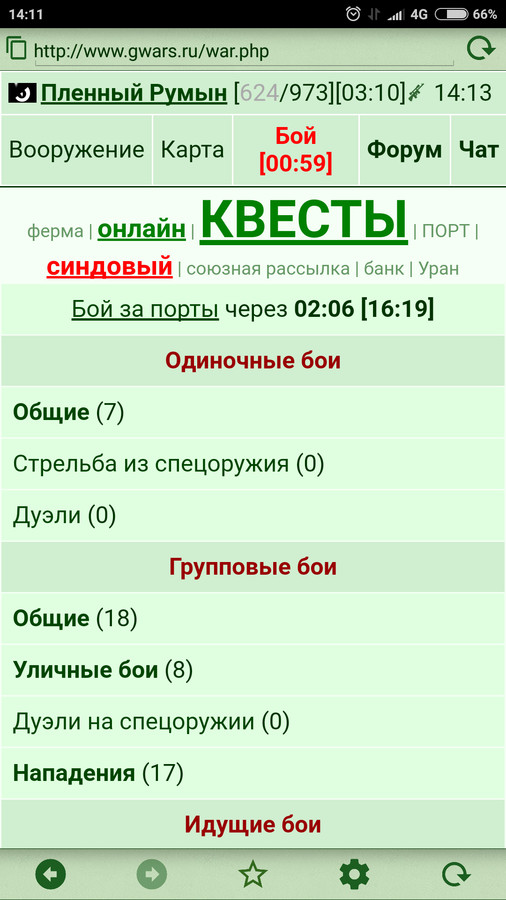Open the browser tabs icon
506x900 pixels.
click(x=17, y=49)
